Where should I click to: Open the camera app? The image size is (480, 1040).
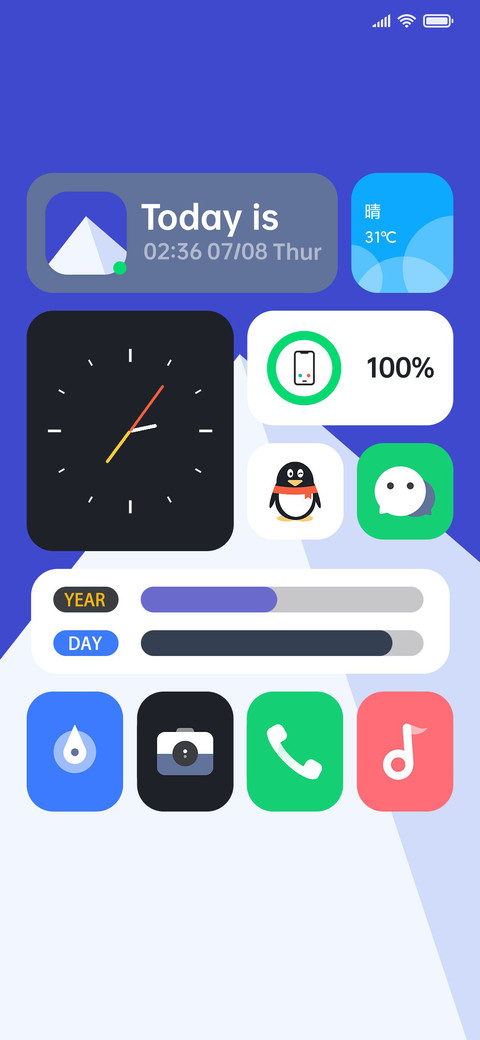185,751
